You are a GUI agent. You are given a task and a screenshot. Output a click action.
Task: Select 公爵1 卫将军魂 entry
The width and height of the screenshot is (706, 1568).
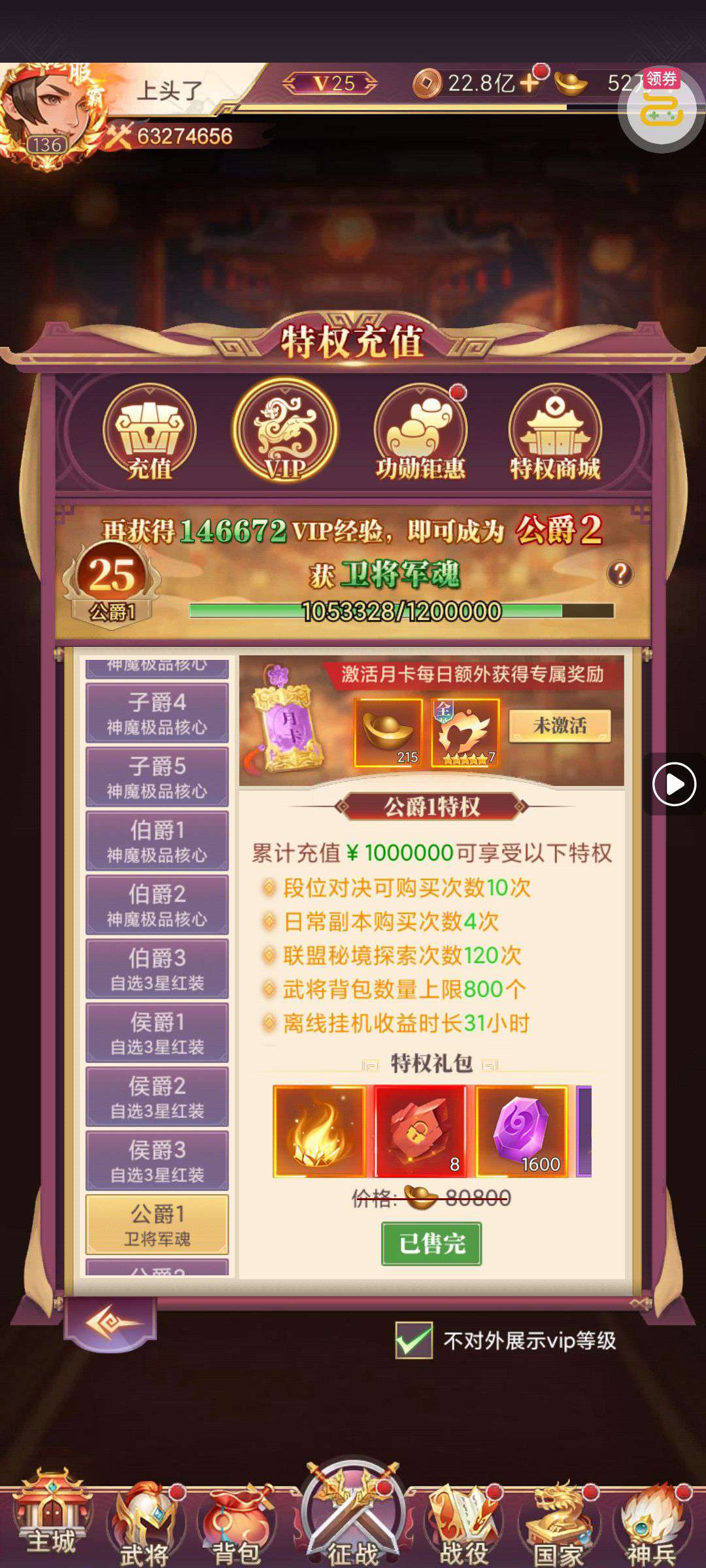(157, 1225)
